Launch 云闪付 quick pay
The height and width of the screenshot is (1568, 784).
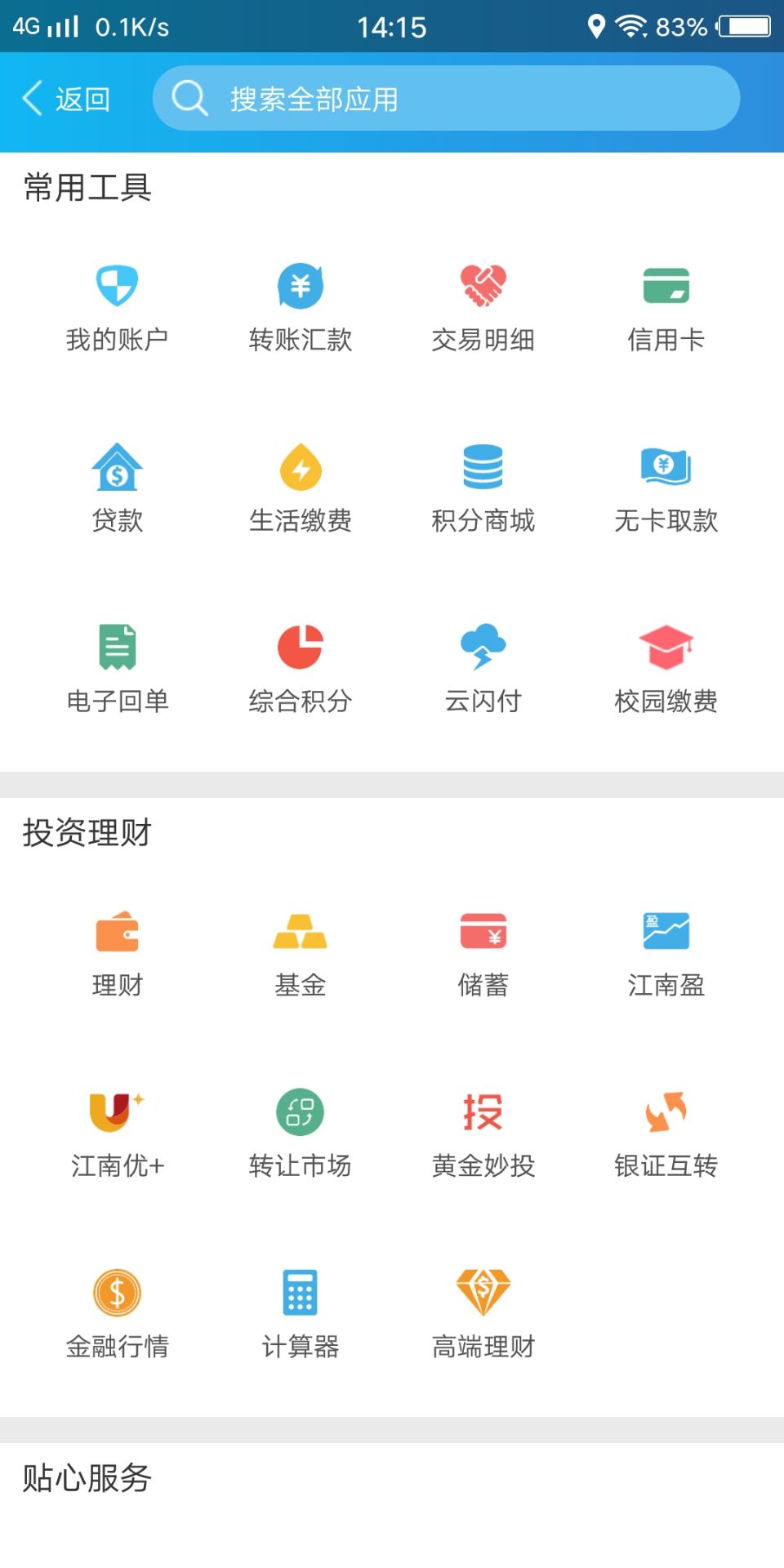click(x=483, y=668)
